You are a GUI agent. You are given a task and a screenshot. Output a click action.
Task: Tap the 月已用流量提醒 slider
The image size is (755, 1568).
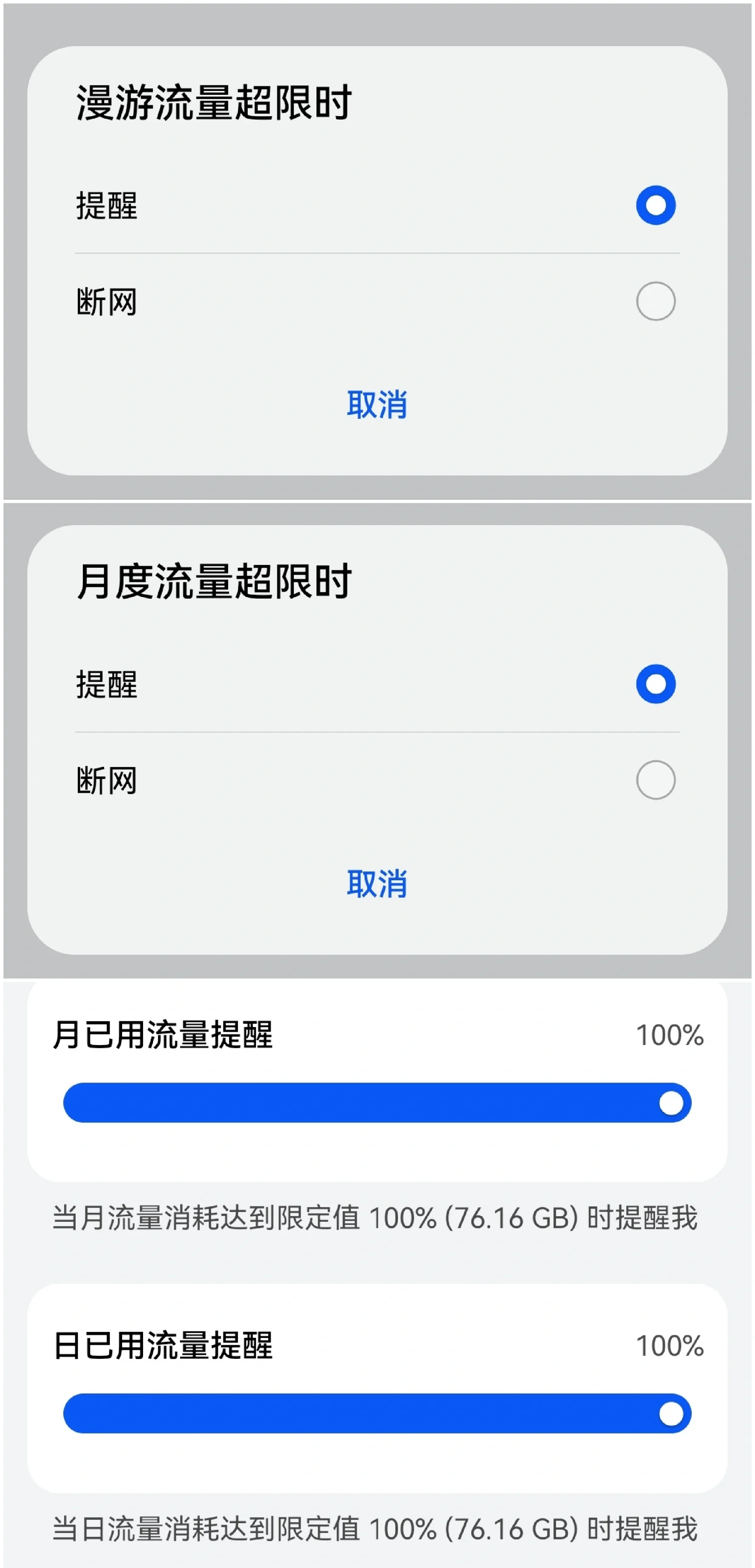pos(377,1102)
